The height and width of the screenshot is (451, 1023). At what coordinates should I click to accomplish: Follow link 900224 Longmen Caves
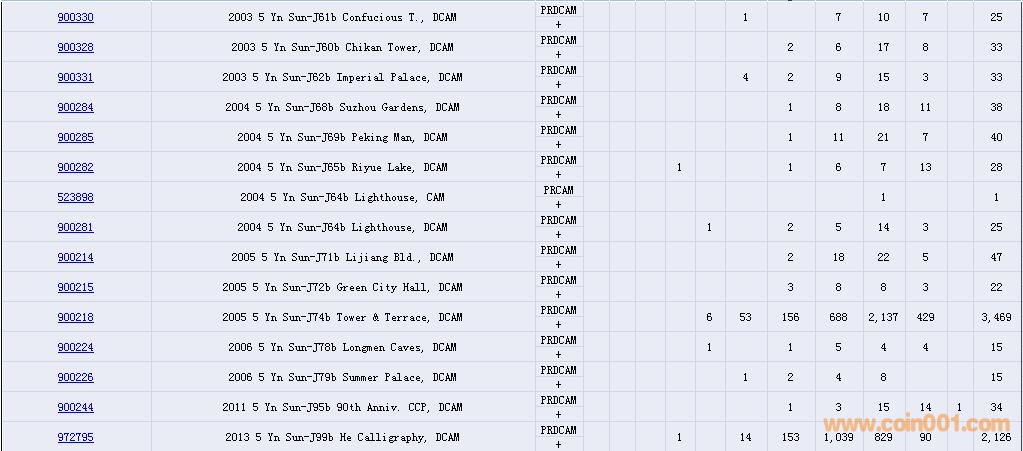pos(75,347)
